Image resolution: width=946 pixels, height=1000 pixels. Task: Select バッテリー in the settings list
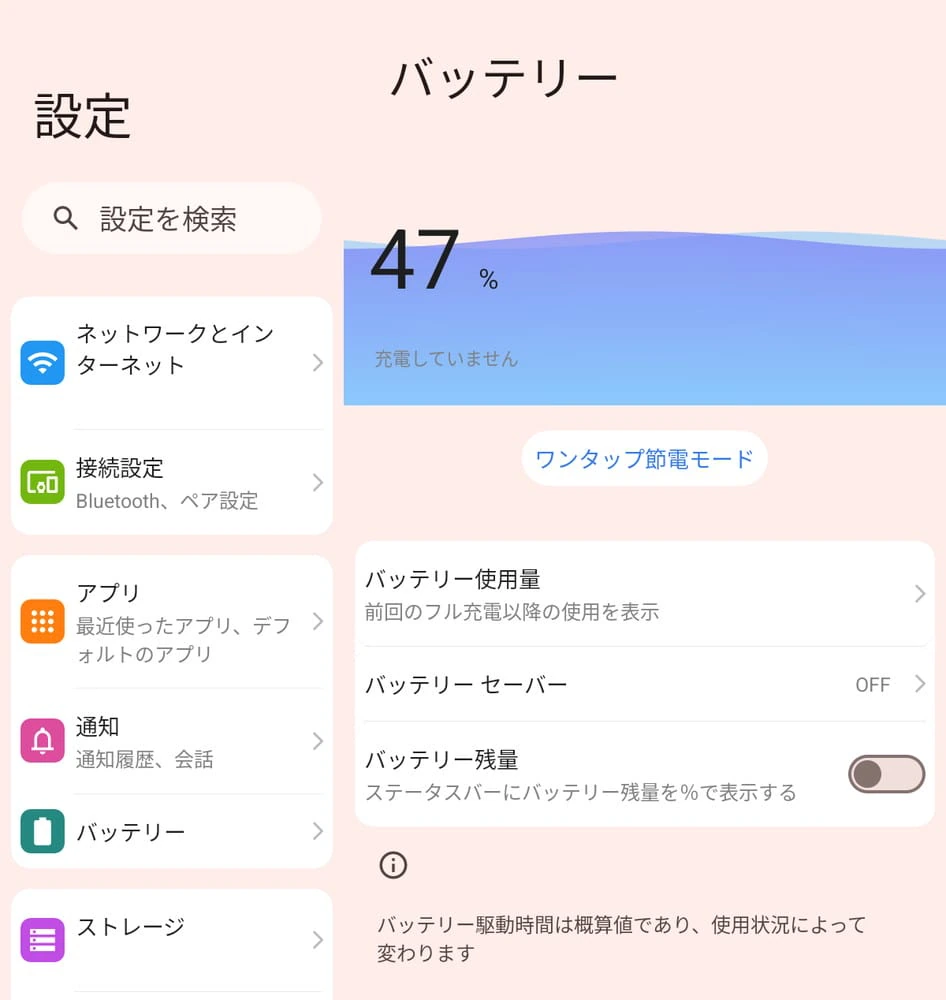pyautogui.click(x=171, y=832)
